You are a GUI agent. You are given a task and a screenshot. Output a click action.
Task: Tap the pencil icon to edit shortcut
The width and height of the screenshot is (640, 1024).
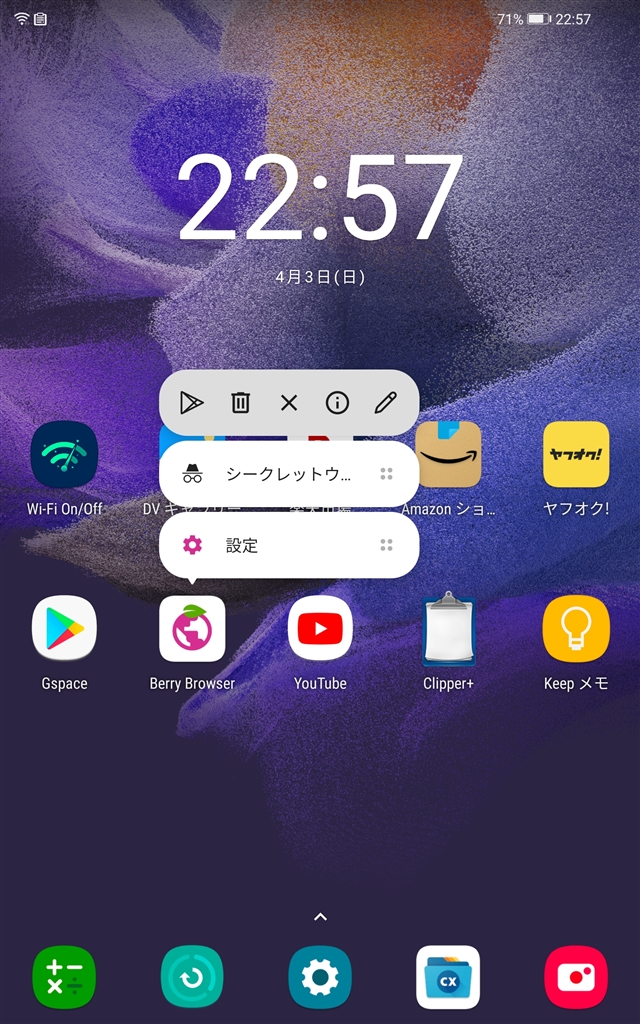[386, 403]
